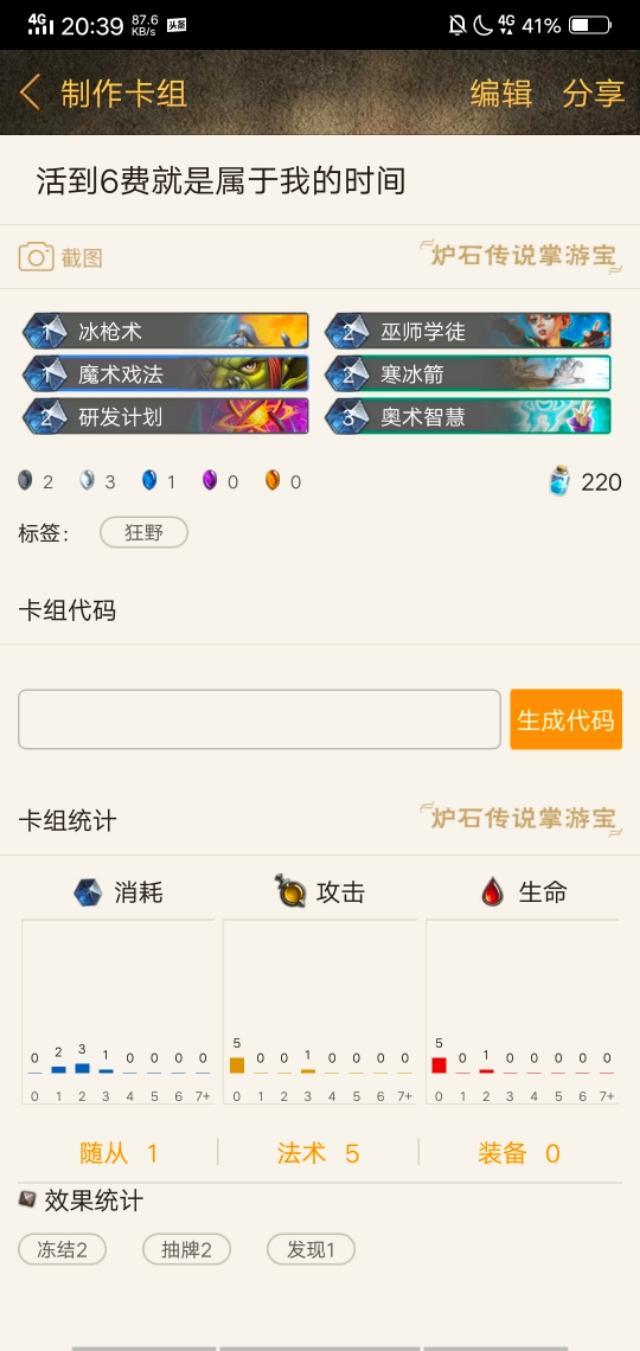Viewport: 640px width, 1351px height.
Task: Go back from 制作卡组 screen
Action: tap(30, 93)
